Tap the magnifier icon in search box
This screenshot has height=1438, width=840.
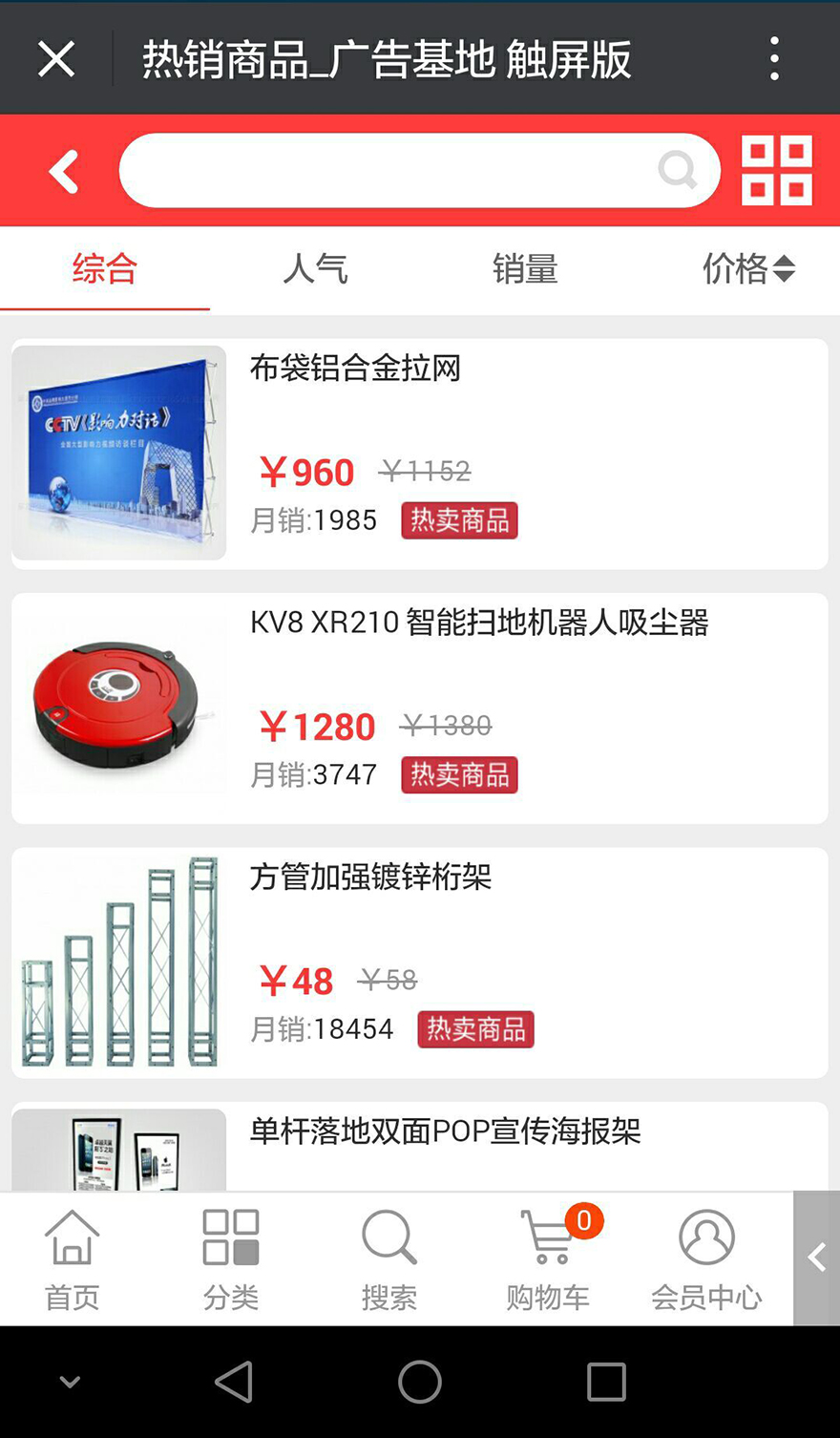point(678,171)
